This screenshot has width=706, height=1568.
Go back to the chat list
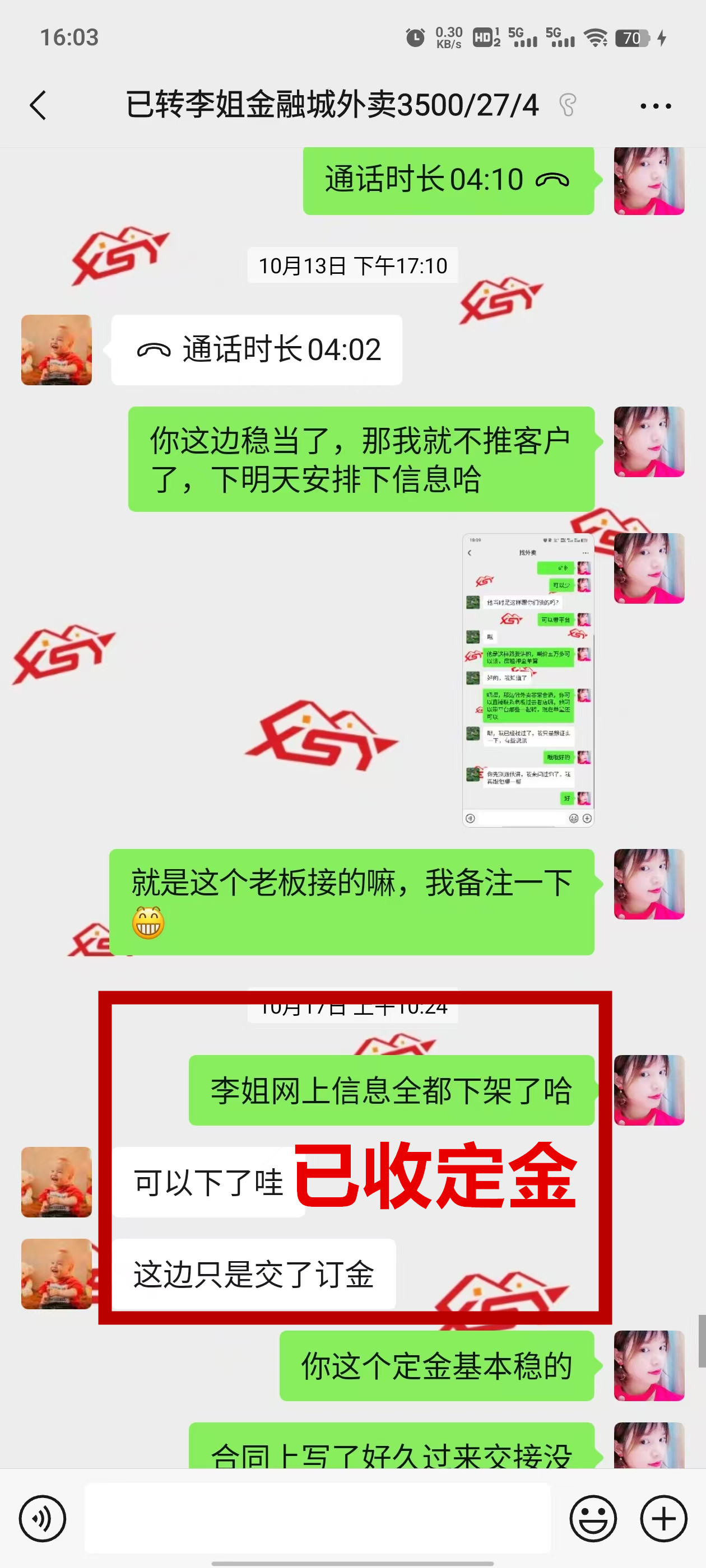pos(38,105)
